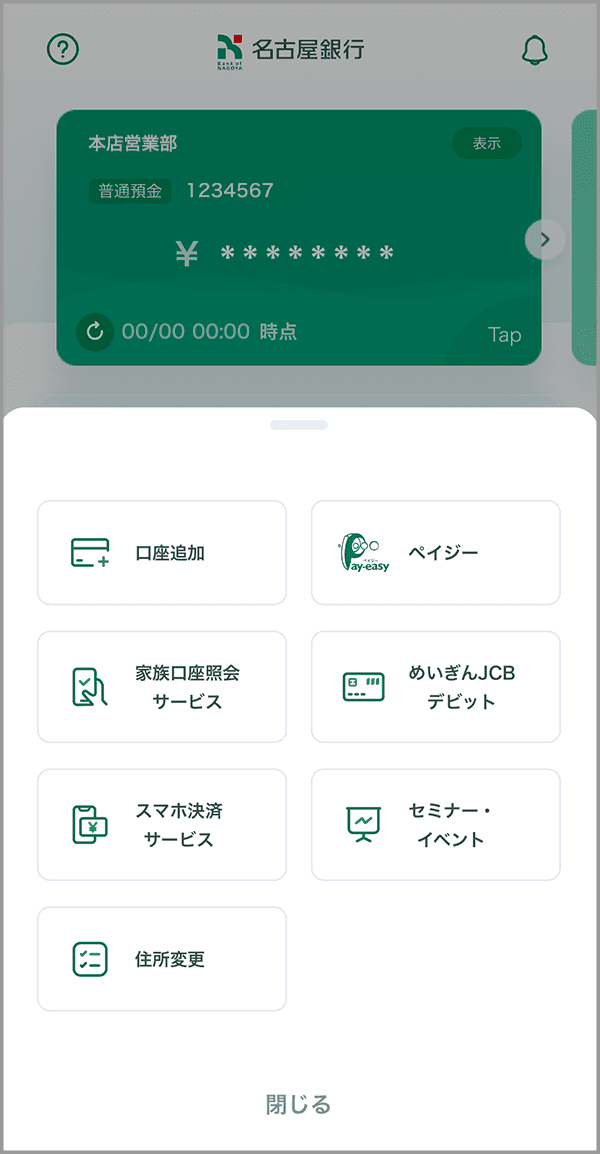Tap the bottom sheet drag handle
Screen dimensions: 600x1154
coord(298,425)
